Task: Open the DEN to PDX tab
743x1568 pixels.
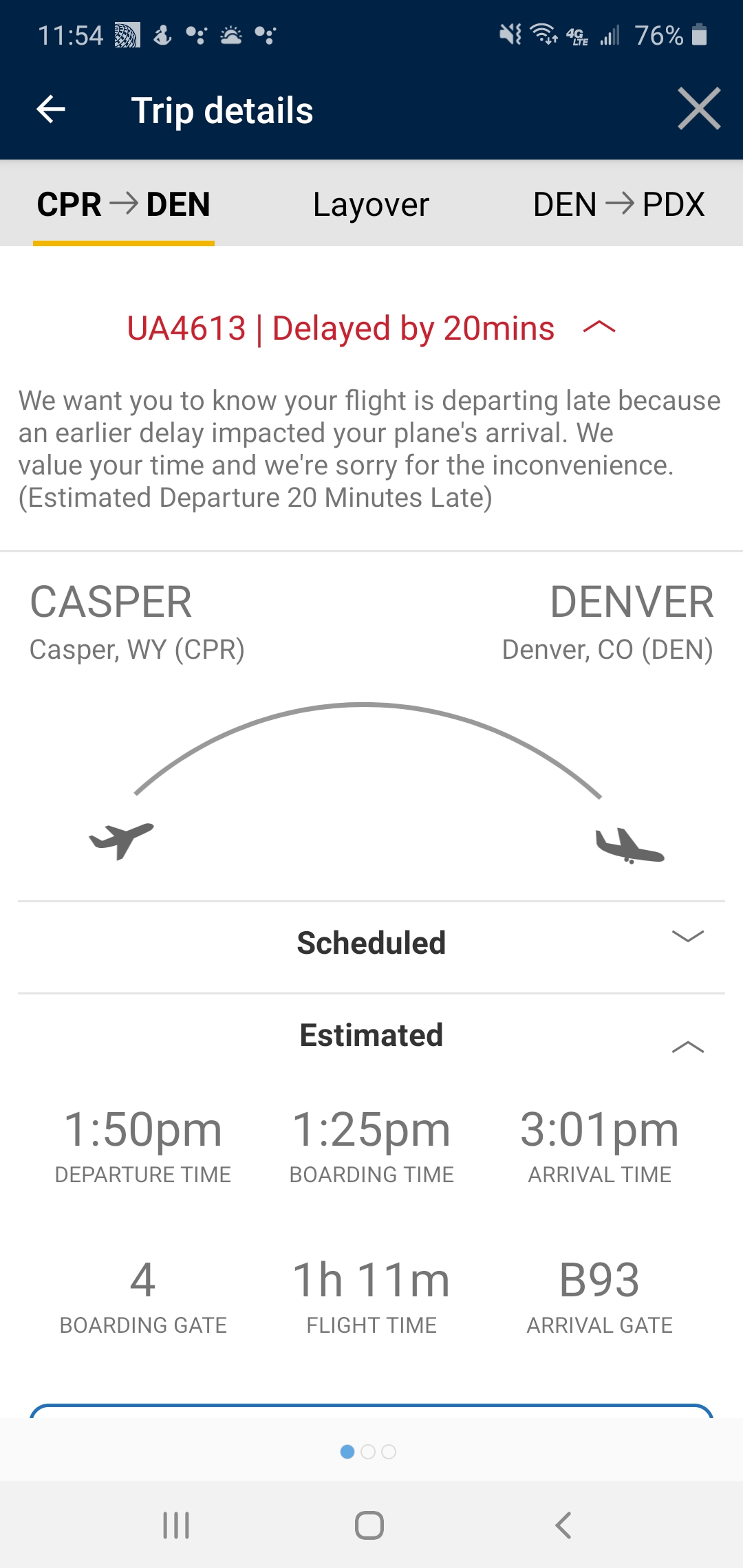Action: pos(618,204)
